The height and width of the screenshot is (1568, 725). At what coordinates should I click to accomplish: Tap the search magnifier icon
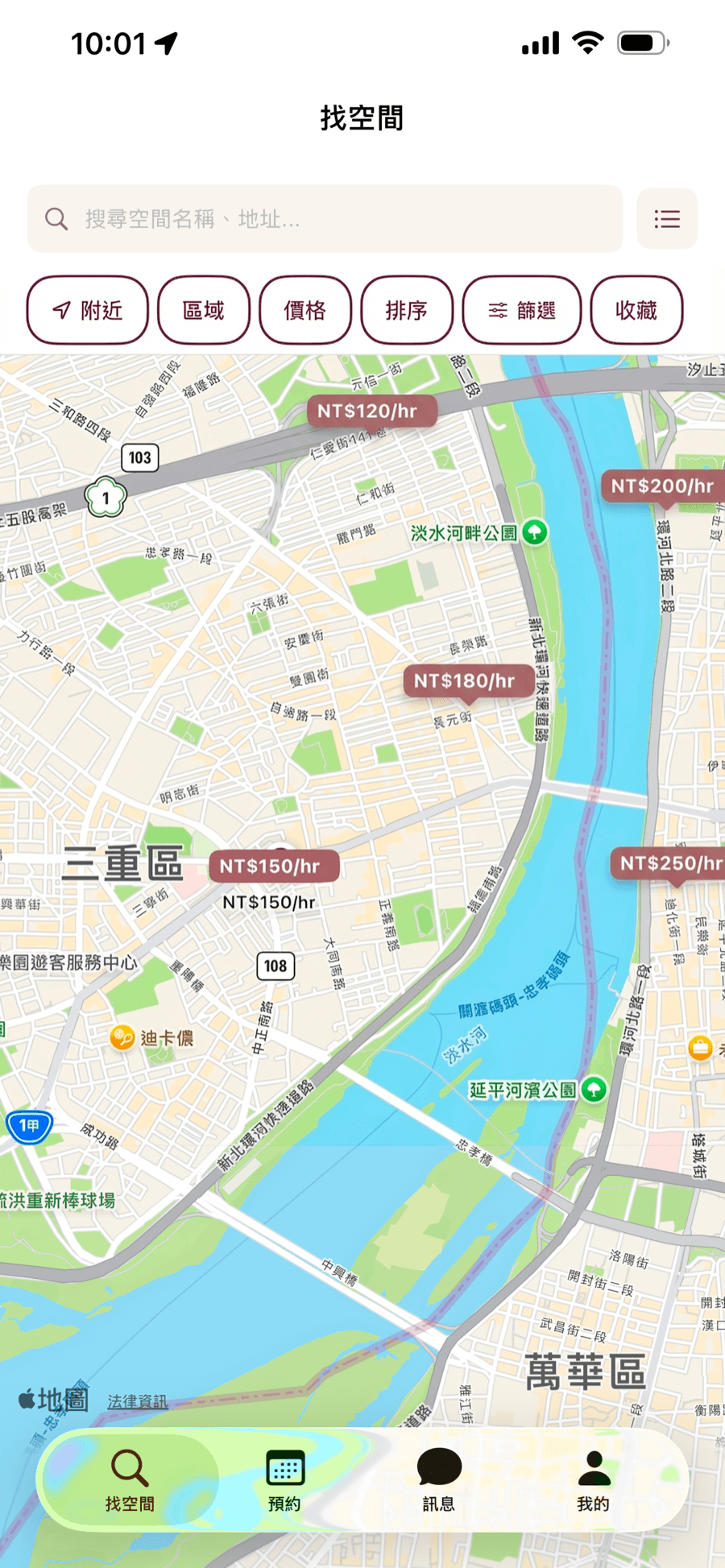click(x=55, y=218)
